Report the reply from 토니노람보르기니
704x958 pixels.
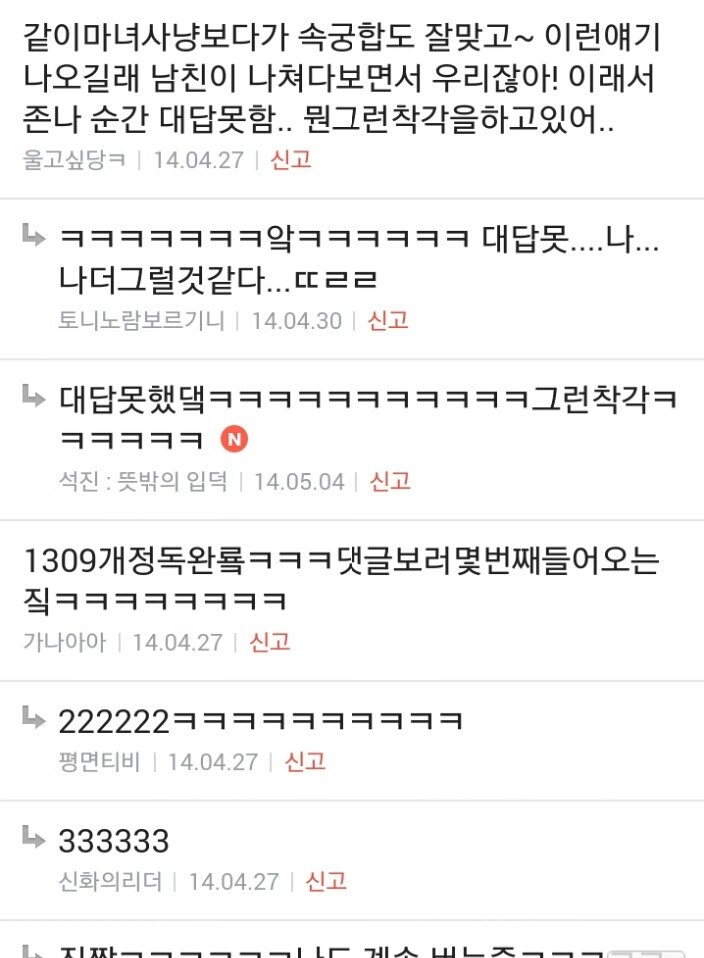click(388, 321)
